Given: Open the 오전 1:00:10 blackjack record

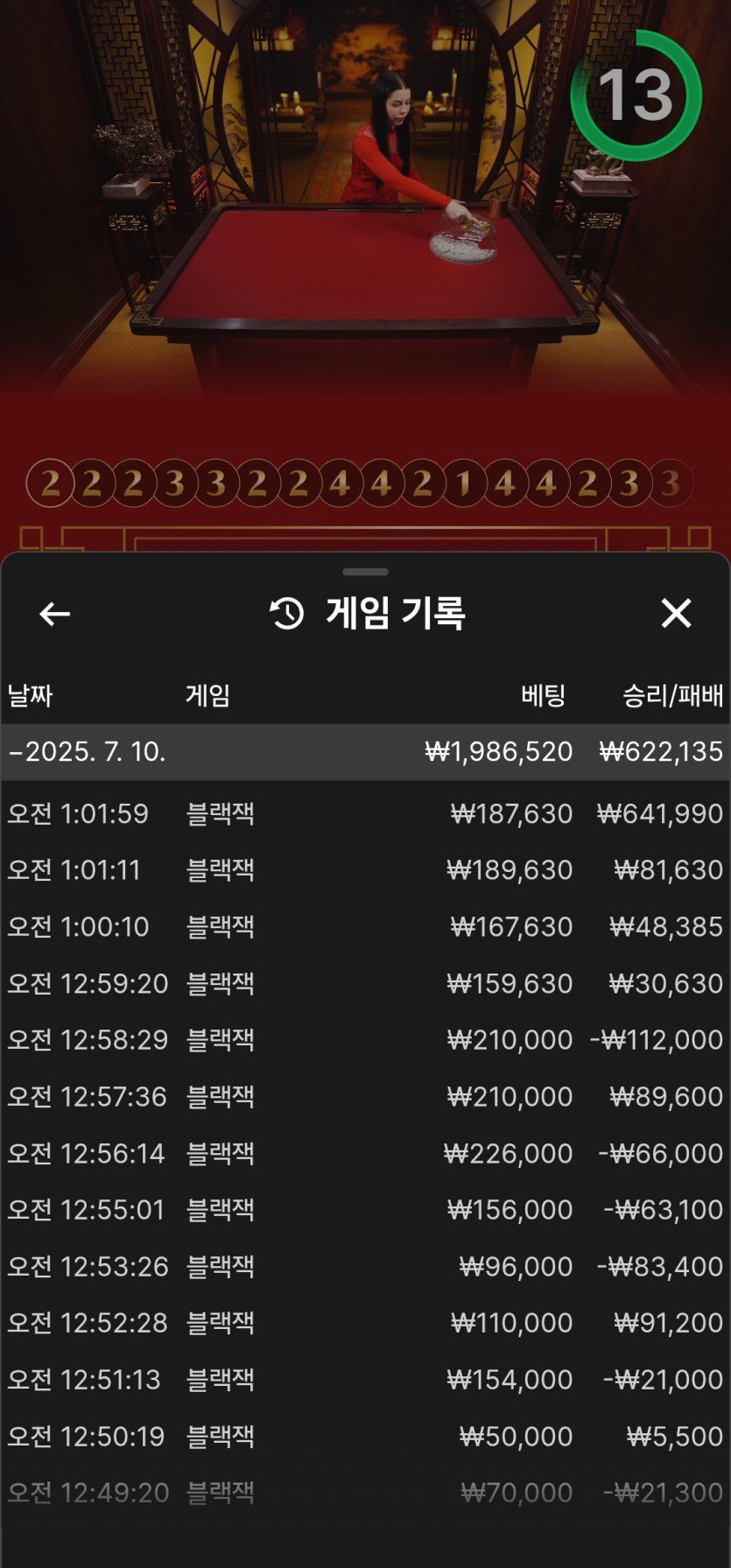Looking at the screenshot, I should point(365,926).
